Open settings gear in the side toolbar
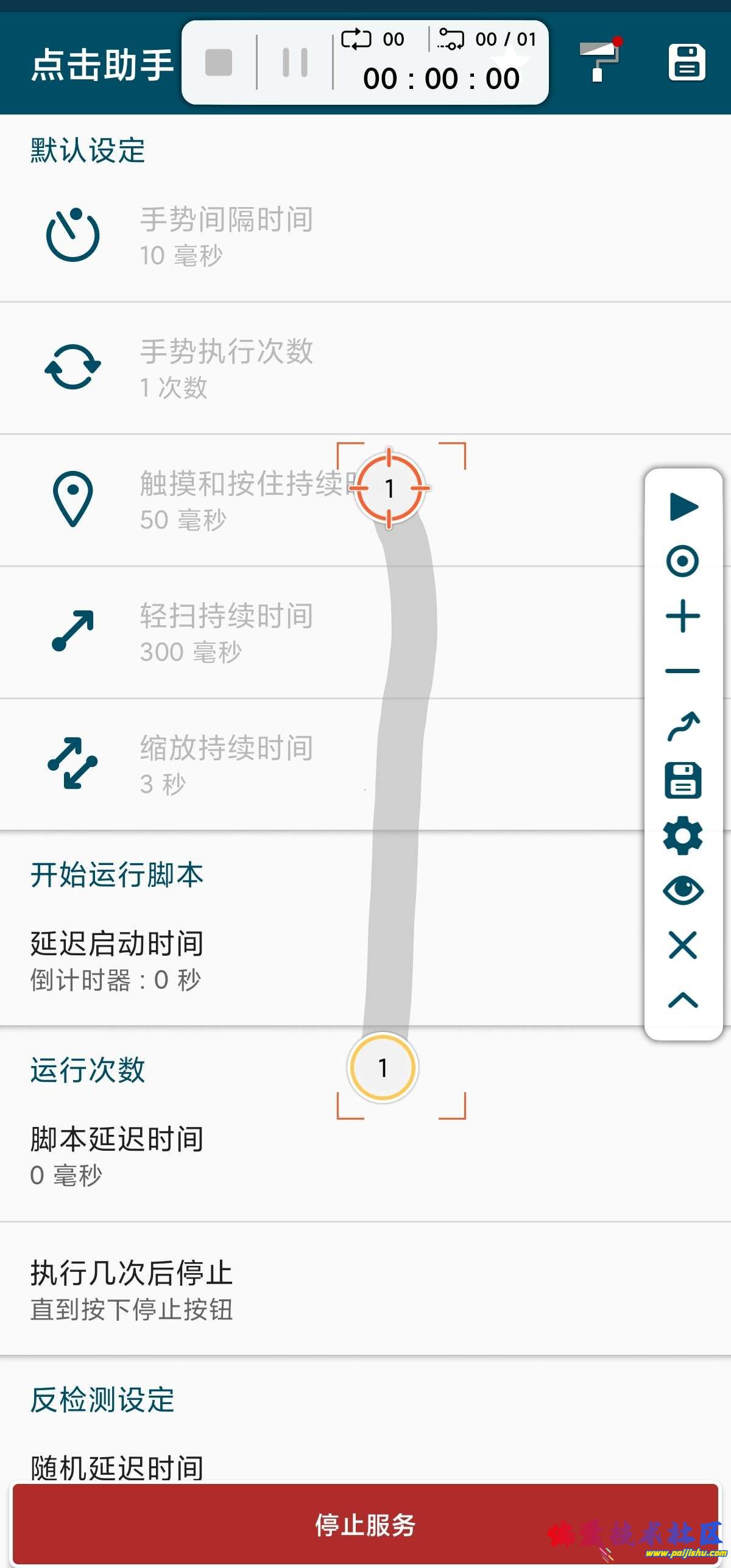731x1568 pixels. (683, 836)
